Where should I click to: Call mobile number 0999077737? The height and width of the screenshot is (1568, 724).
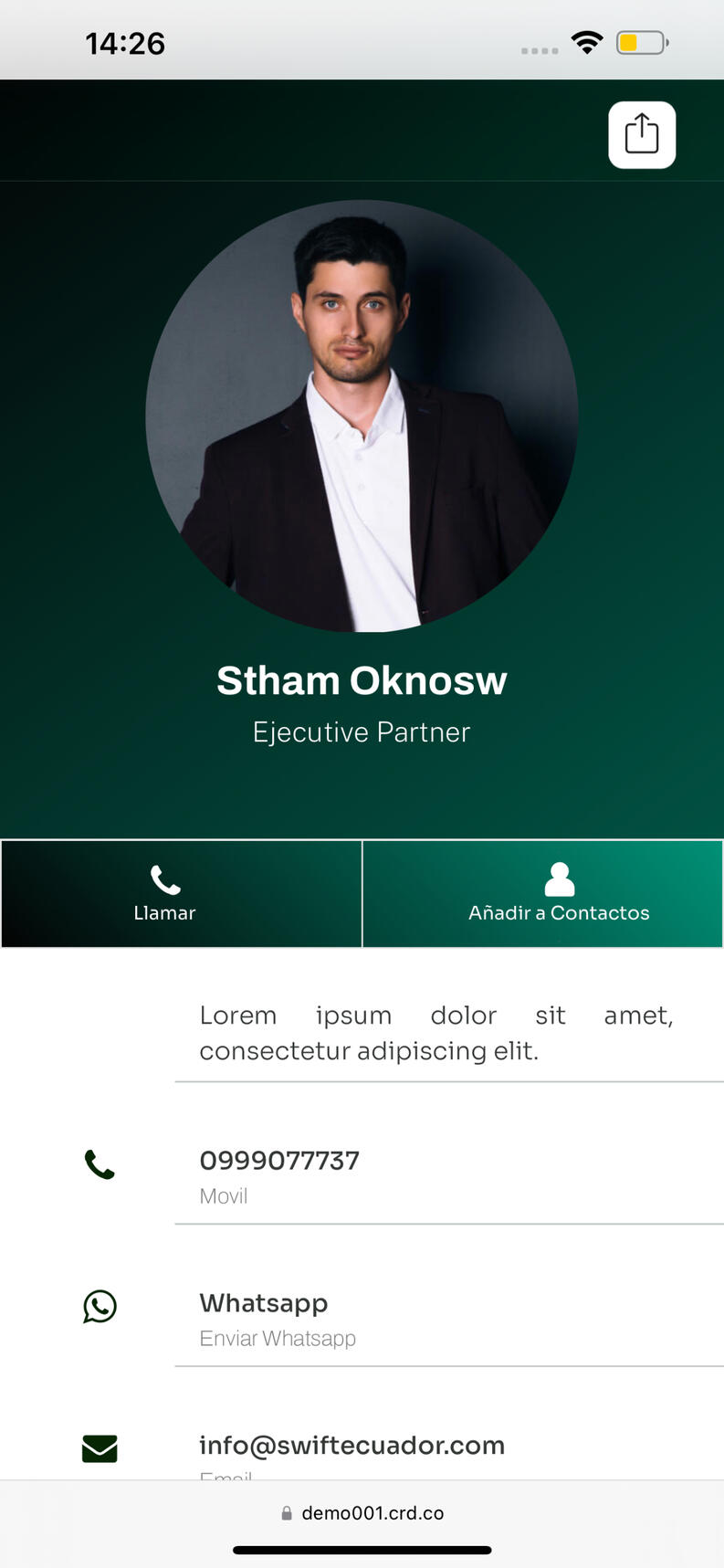[x=279, y=1161]
